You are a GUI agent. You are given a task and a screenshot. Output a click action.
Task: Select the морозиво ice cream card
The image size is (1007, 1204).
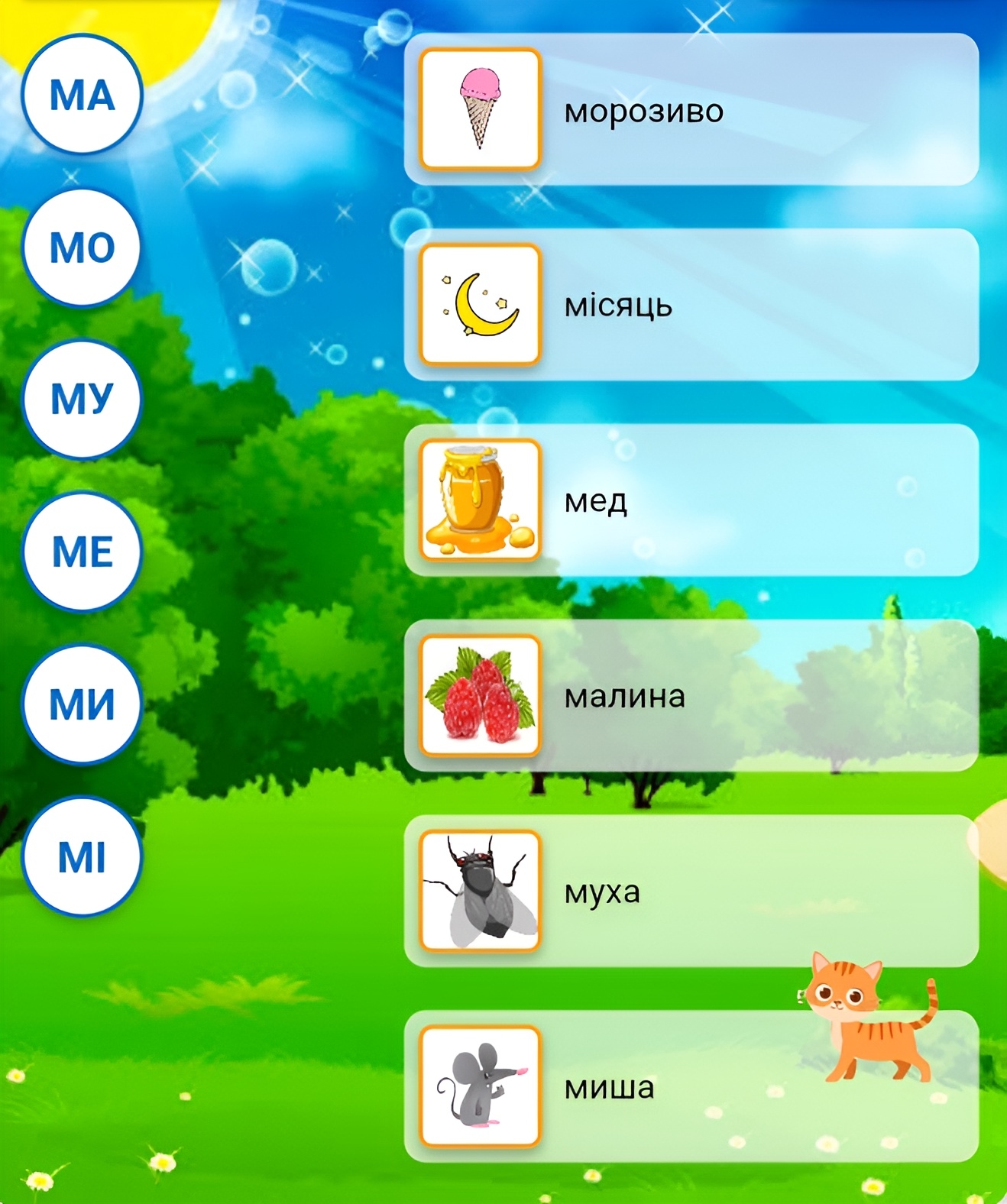(691, 109)
